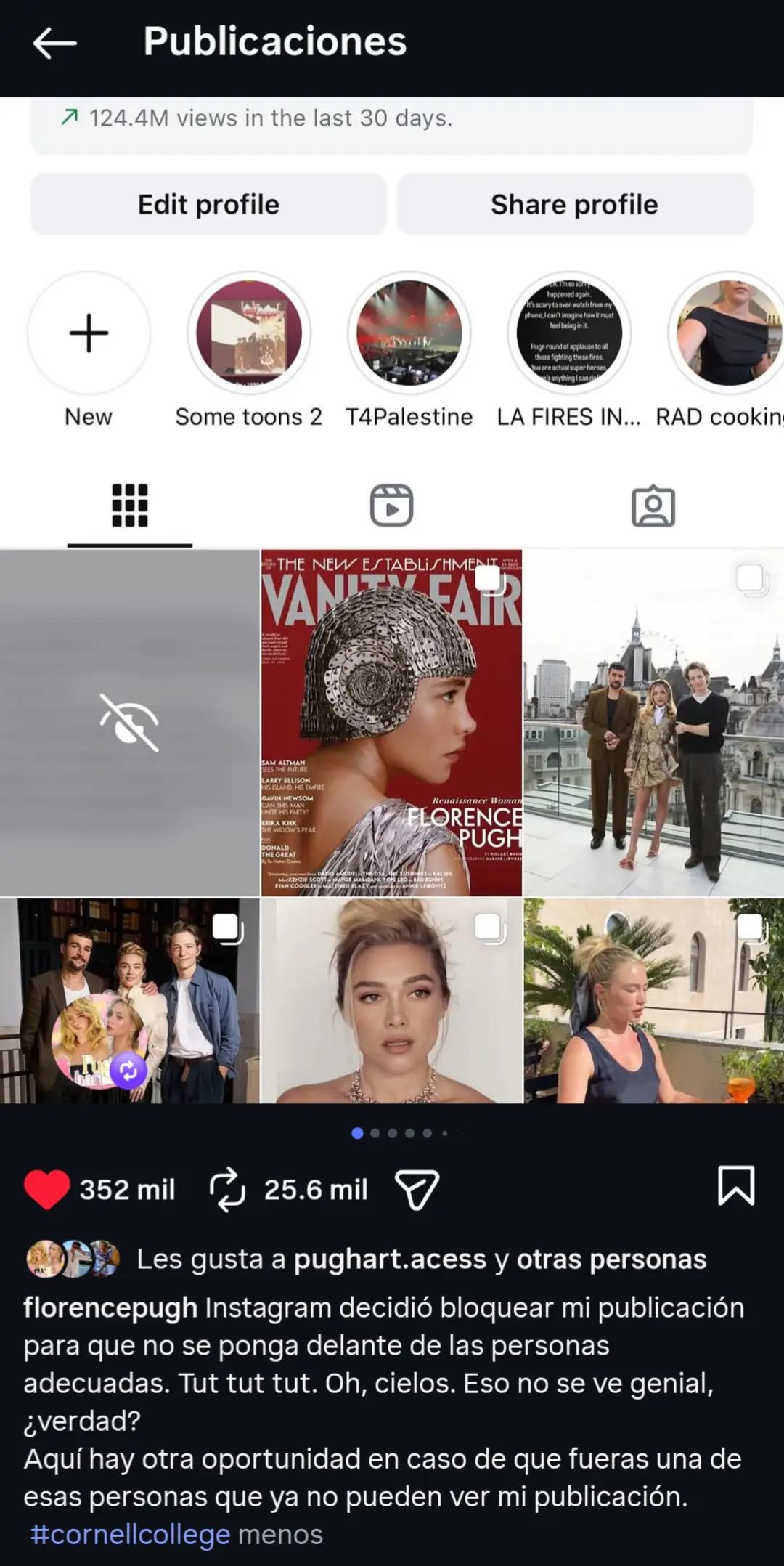The width and height of the screenshot is (784, 1566).
Task: Save the post with the bookmark icon
Action: (736, 1185)
